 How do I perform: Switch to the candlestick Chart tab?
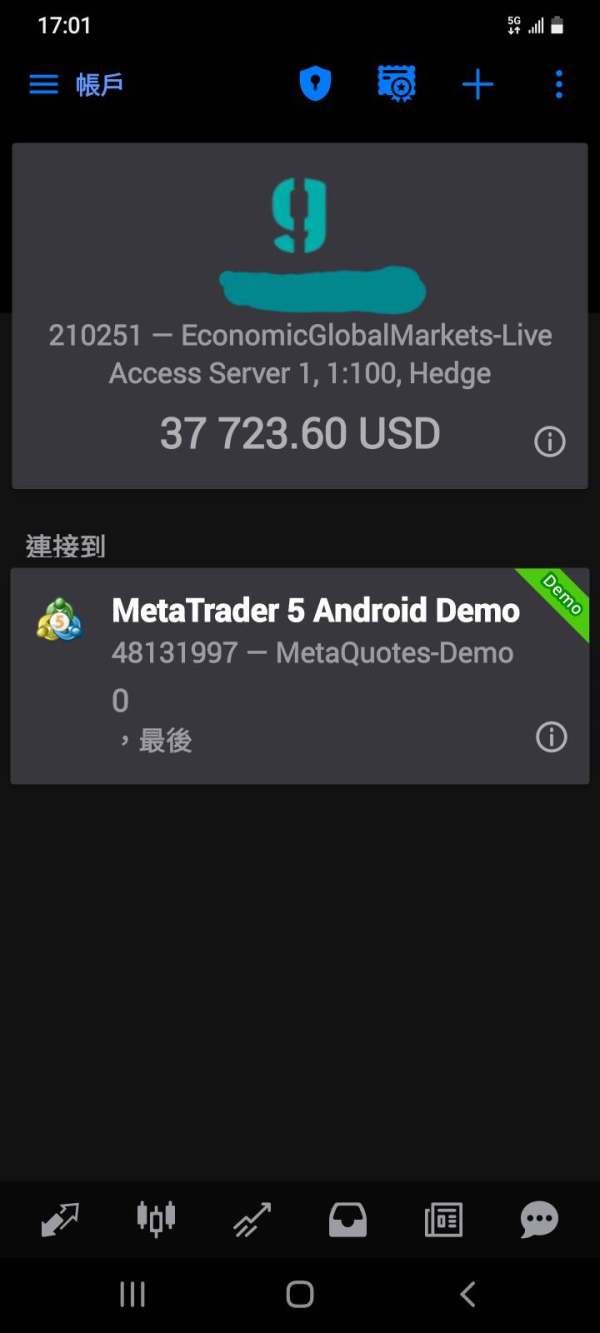(156, 1218)
